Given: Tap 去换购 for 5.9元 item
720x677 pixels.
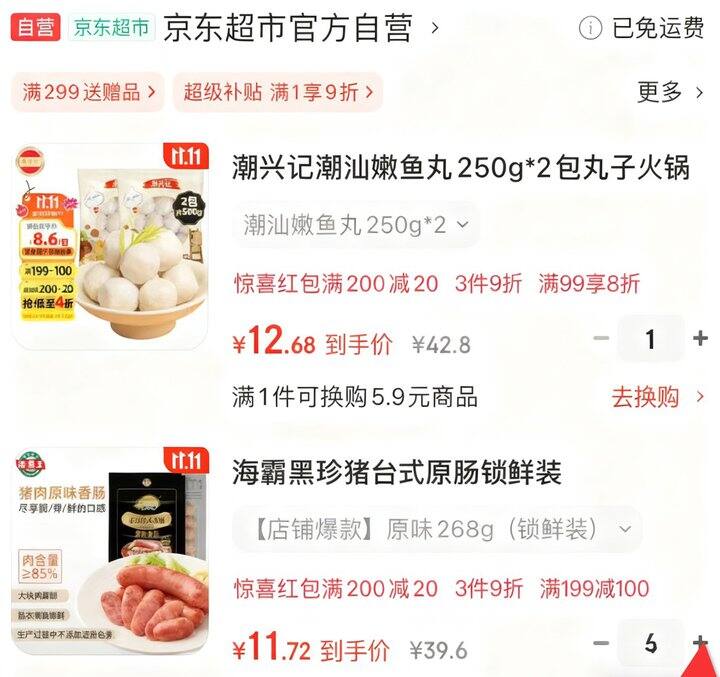Looking at the screenshot, I should (x=658, y=396).
